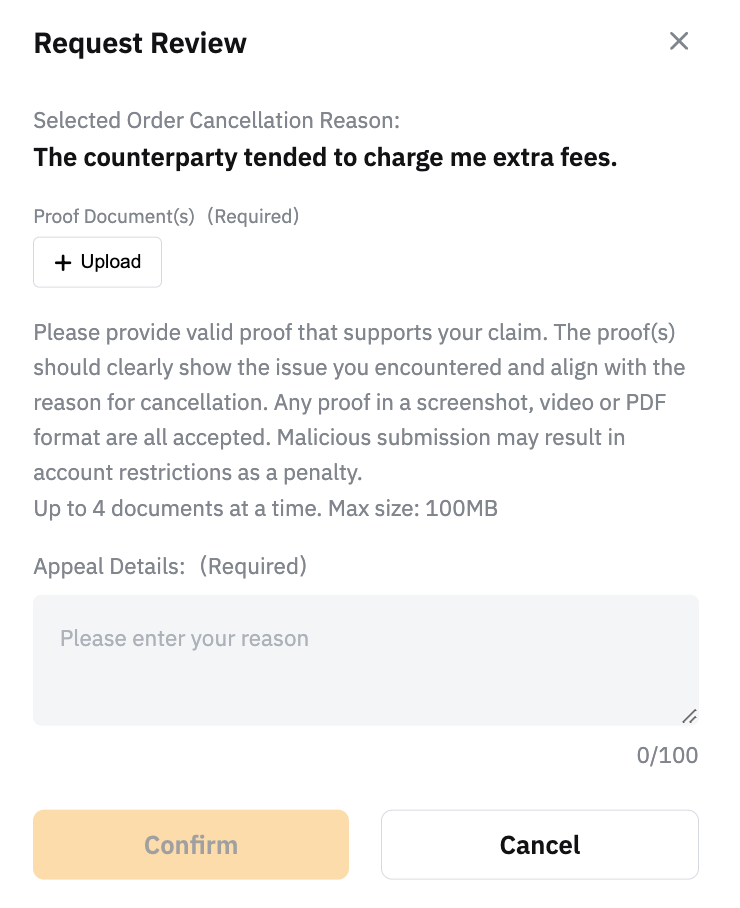Upload a proof document
The height and width of the screenshot is (908, 740).
point(98,262)
